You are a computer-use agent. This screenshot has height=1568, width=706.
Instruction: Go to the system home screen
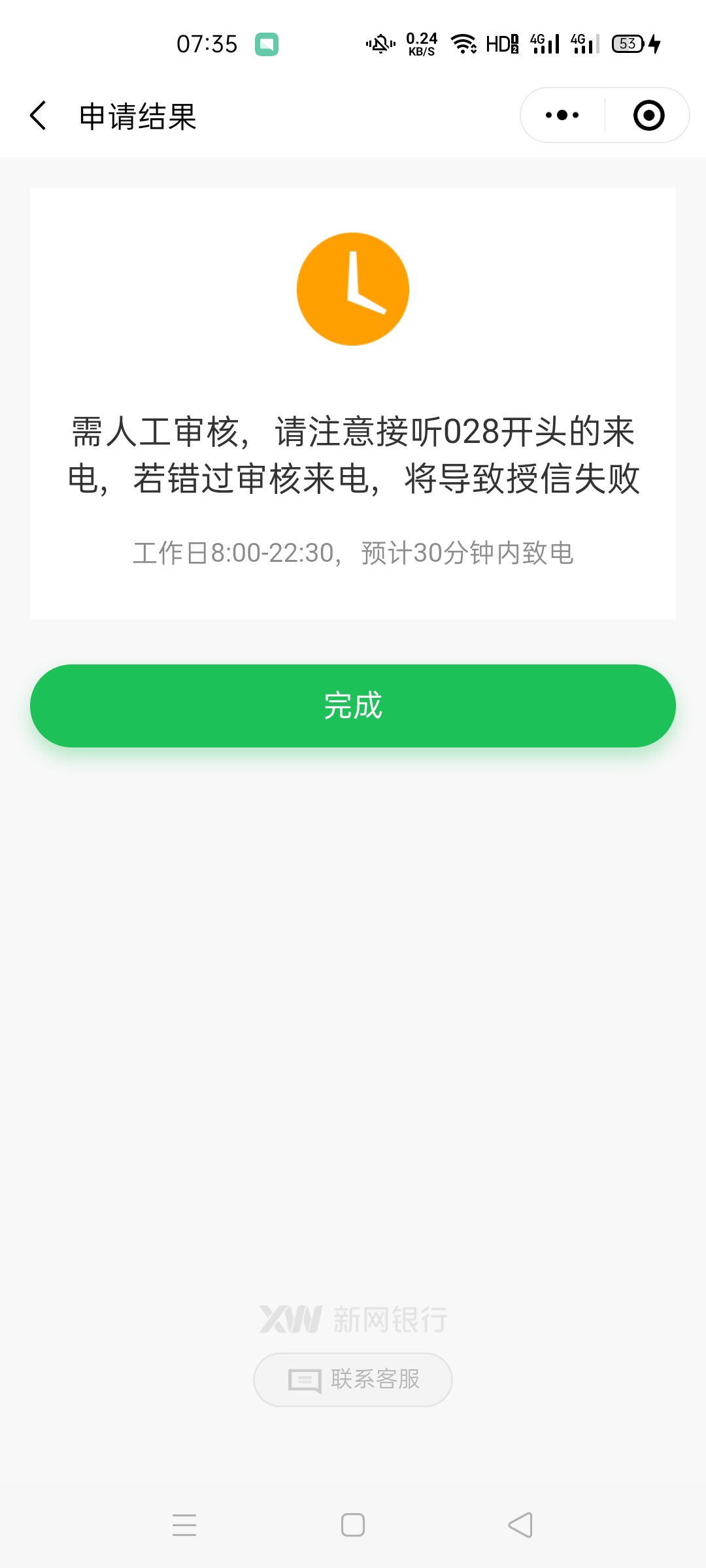point(353,1525)
